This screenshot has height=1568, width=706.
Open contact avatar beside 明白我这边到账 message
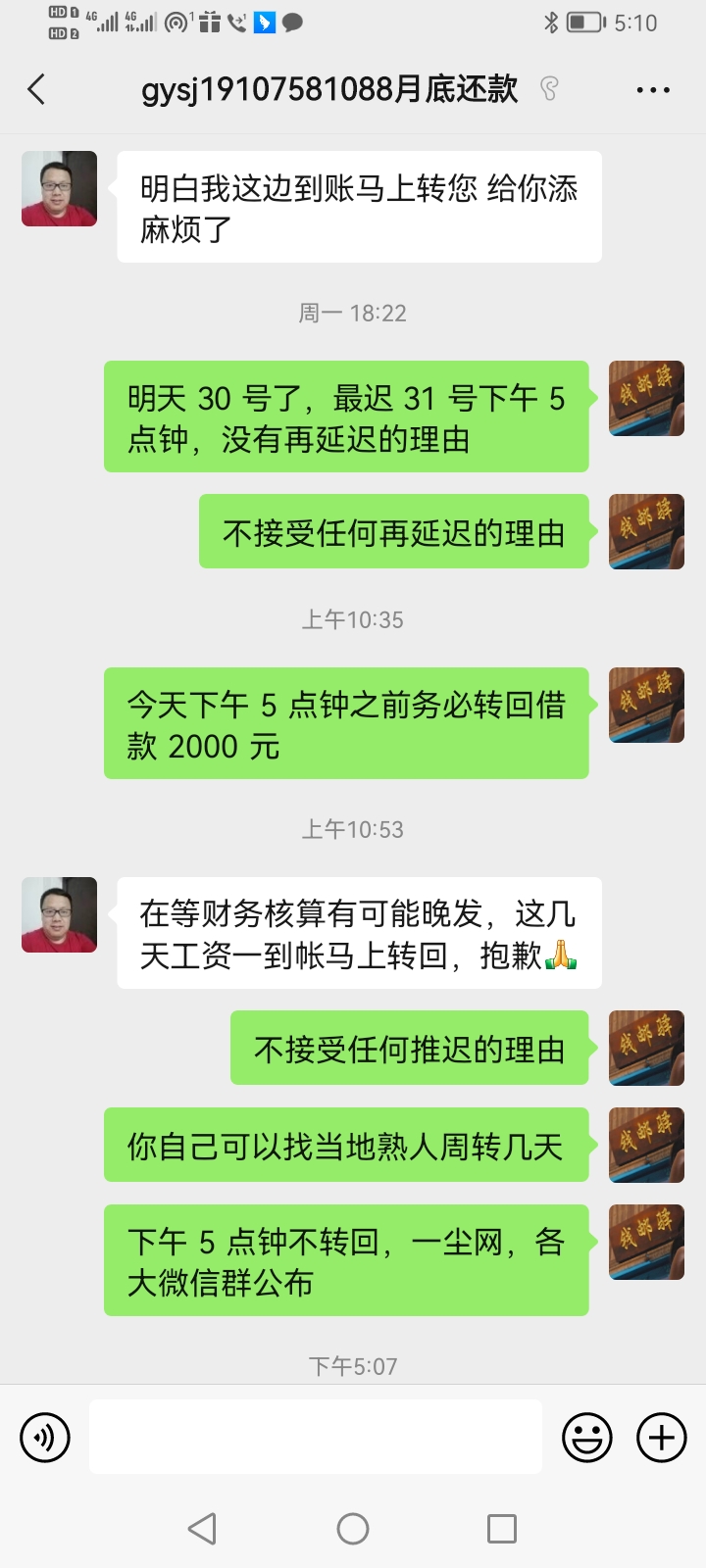pyautogui.click(x=60, y=189)
